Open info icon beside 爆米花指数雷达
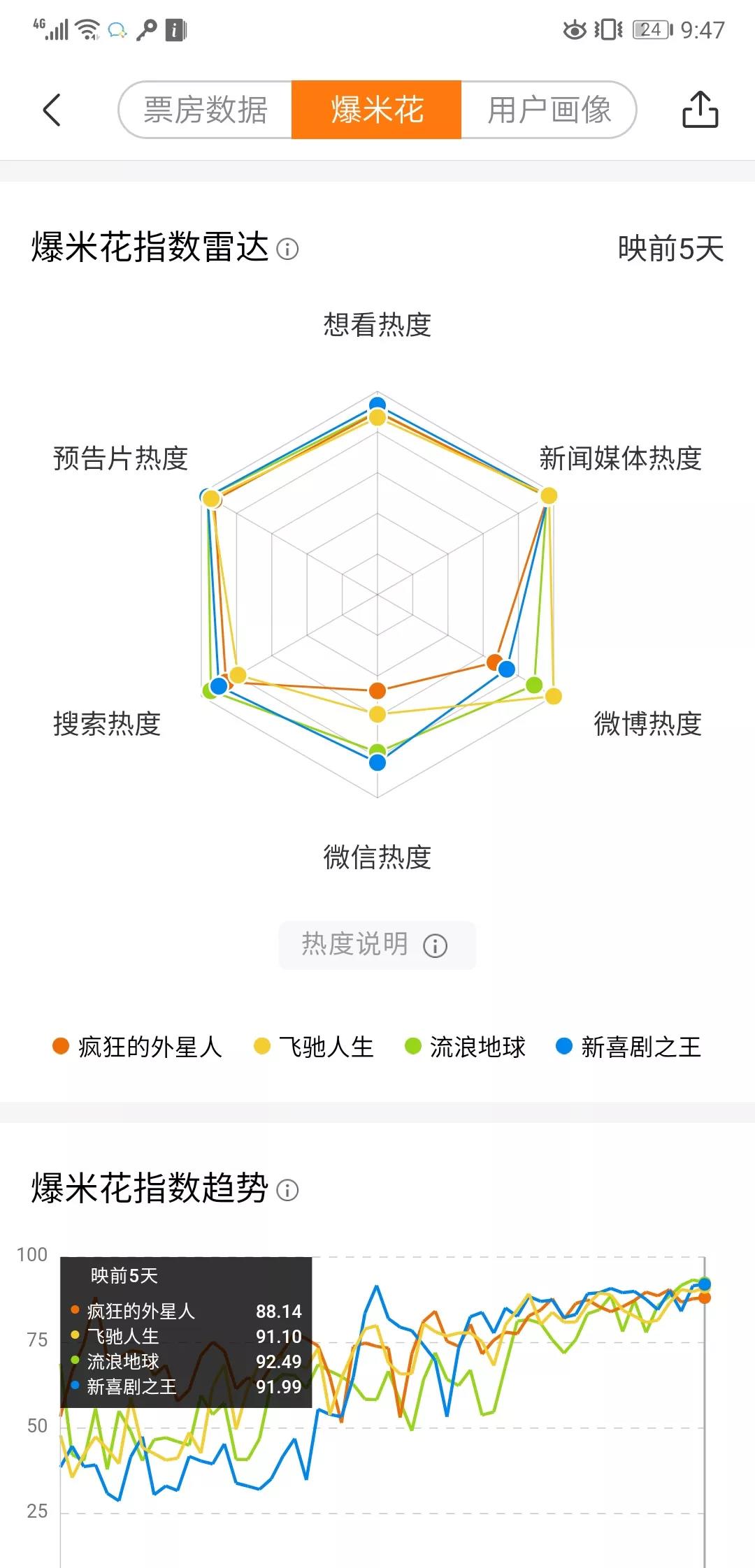This screenshot has width=755, height=1568. point(287,249)
